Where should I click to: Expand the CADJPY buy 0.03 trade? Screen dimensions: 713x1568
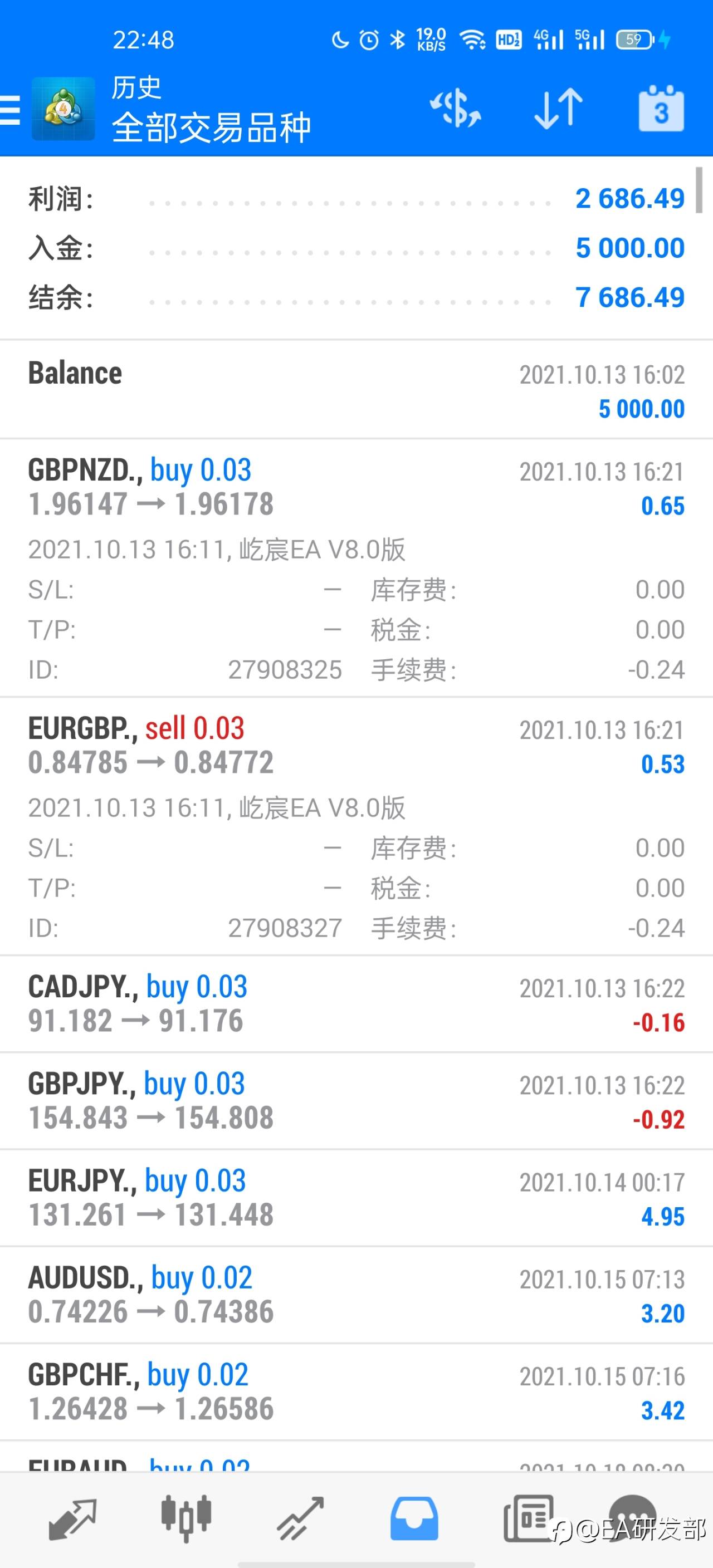click(x=356, y=1004)
